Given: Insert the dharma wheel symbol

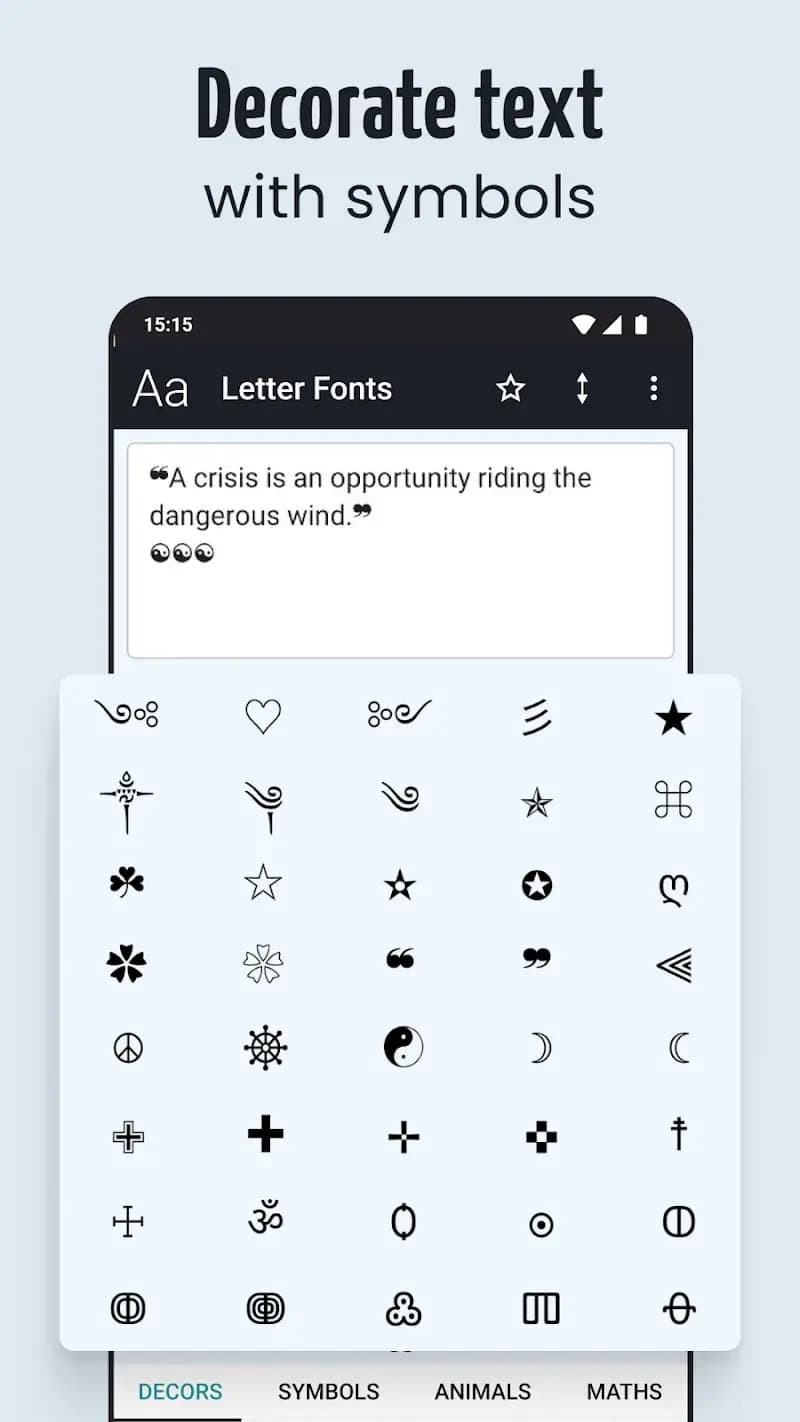Looking at the screenshot, I should (263, 1047).
